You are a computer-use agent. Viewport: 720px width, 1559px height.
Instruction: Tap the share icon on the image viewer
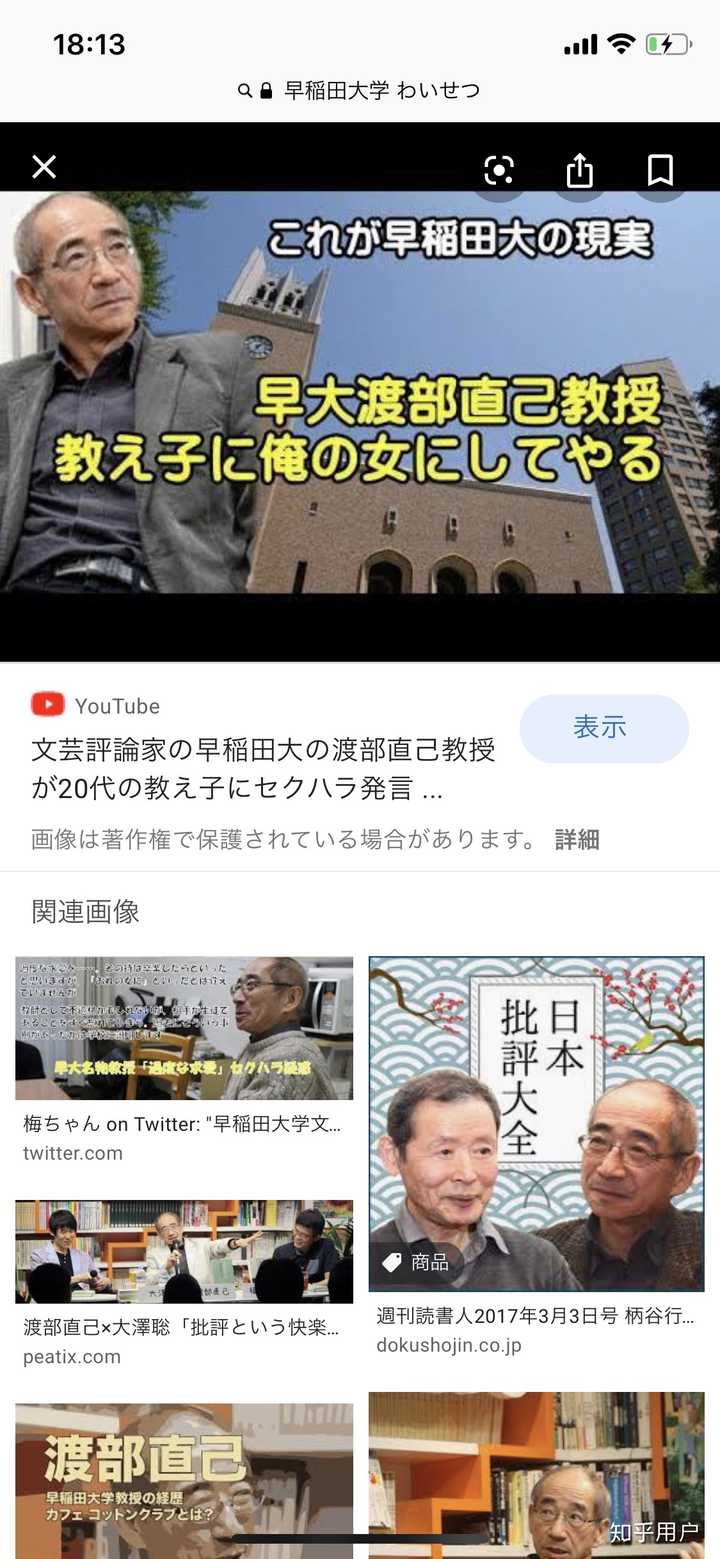point(578,170)
